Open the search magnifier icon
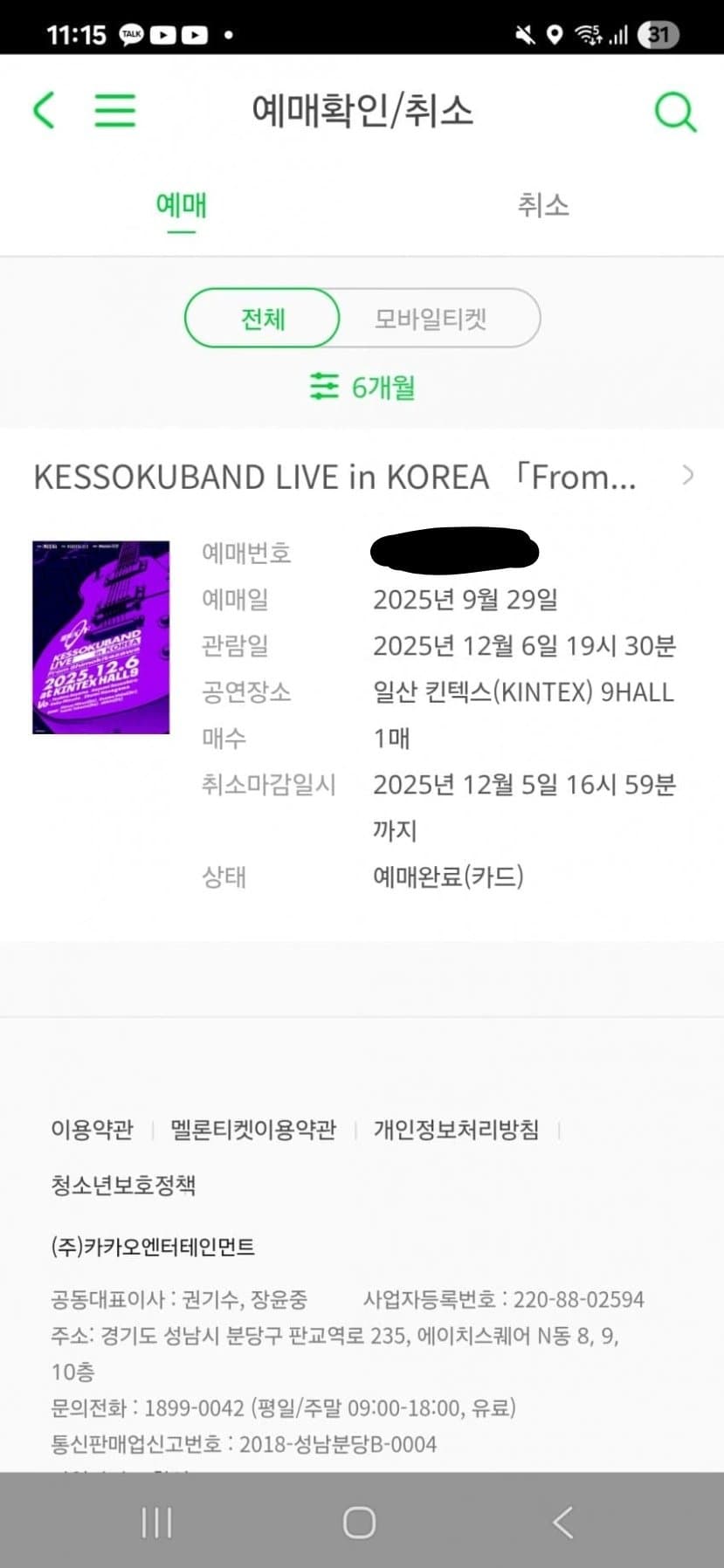Viewport: 724px width, 1568px height. point(674,112)
